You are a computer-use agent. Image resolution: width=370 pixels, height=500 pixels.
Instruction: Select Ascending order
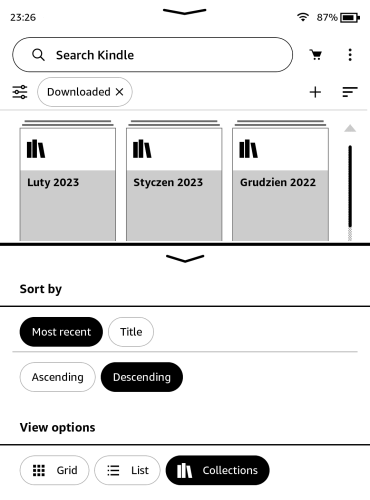tap(58, 377)
